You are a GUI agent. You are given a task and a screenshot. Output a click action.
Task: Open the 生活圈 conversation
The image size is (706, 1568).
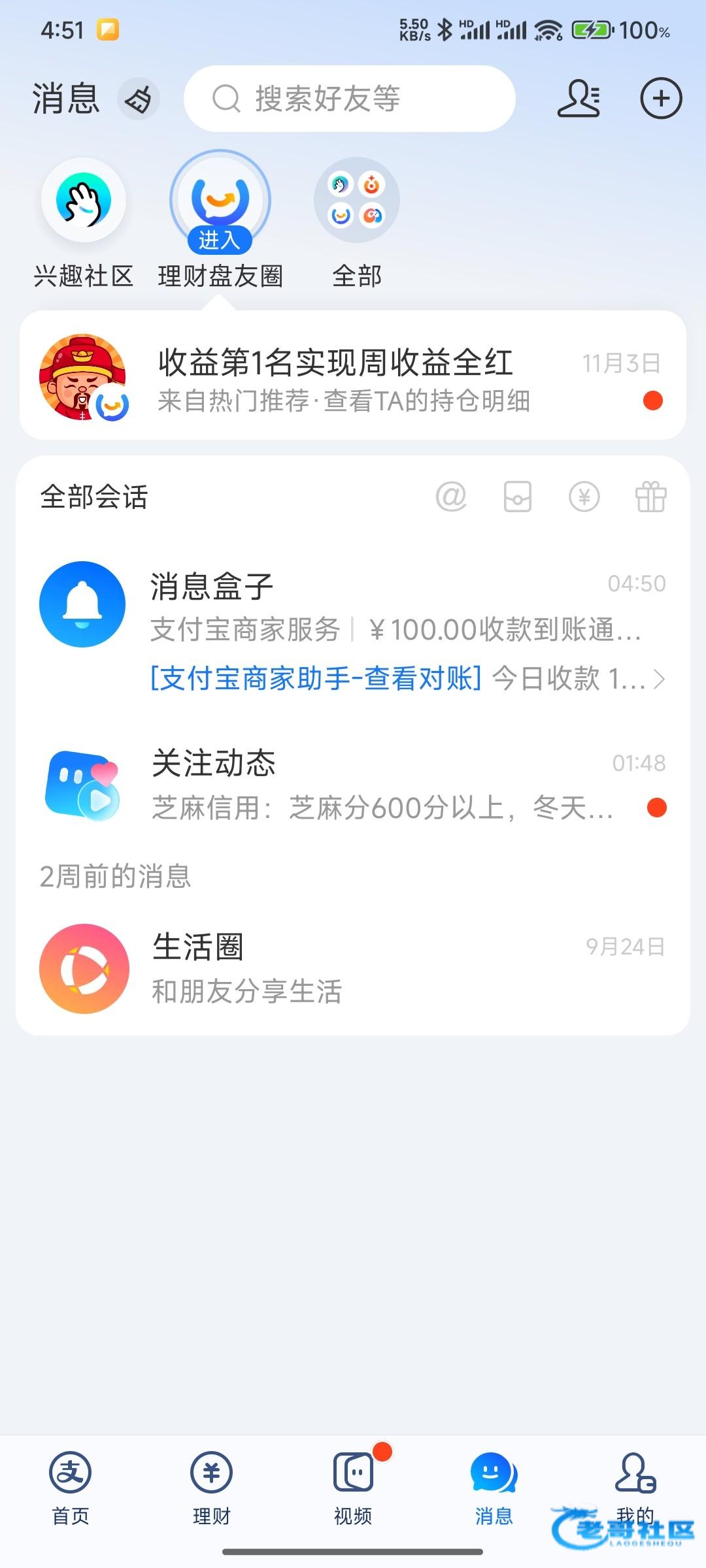click(353, 968)
